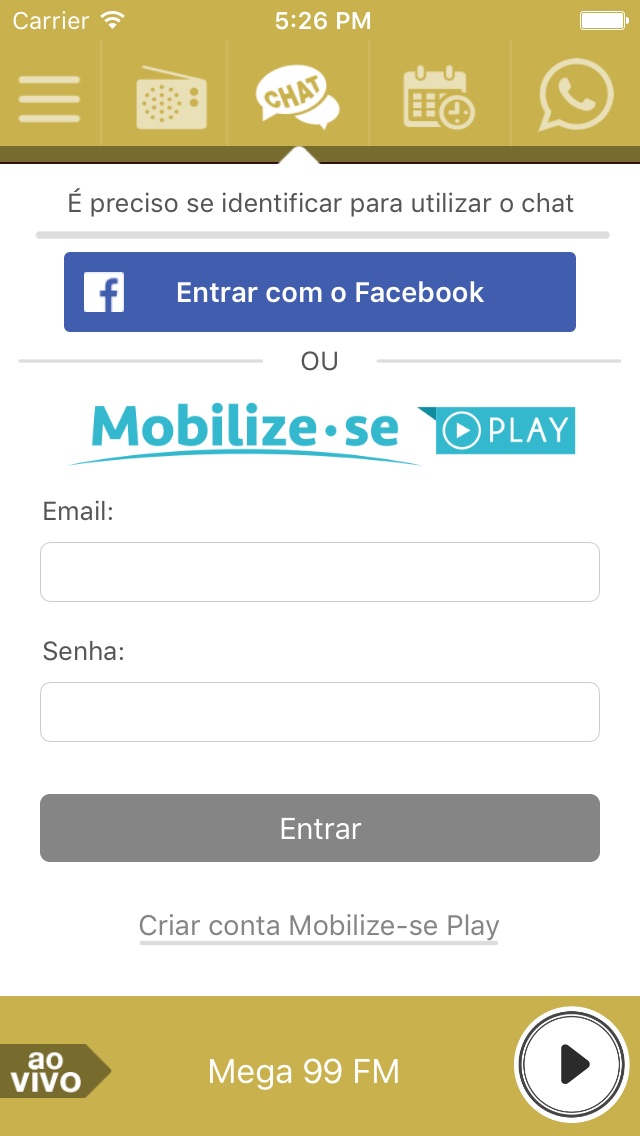Viewport: 640px width, 1136px height.
Task: Focus the Senha password field
Action: (320, 711)
